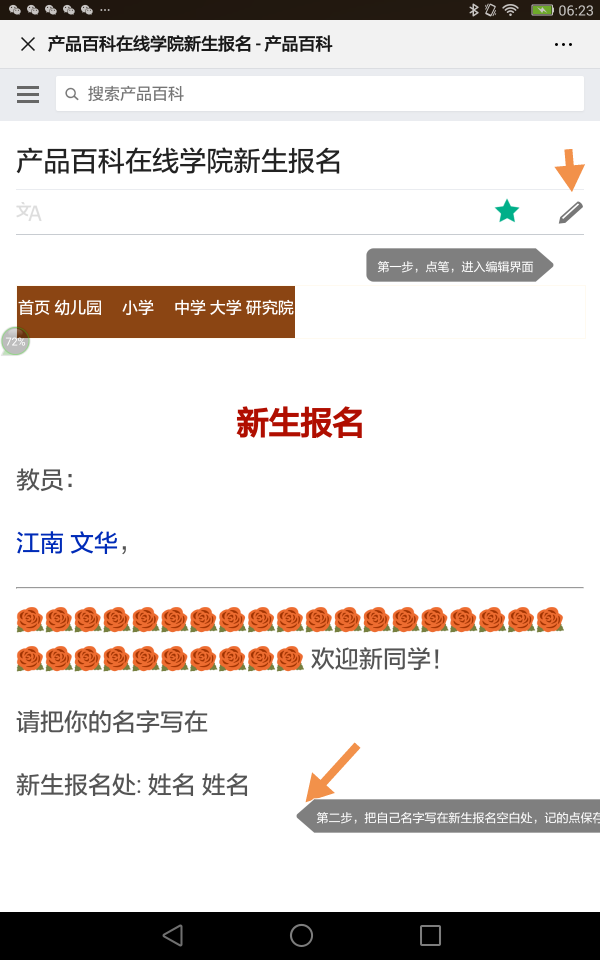Select 中学 in the brown menu
The width and height of the screenshot is (600, 960).
pyautogui.click(x=190, y=308)
